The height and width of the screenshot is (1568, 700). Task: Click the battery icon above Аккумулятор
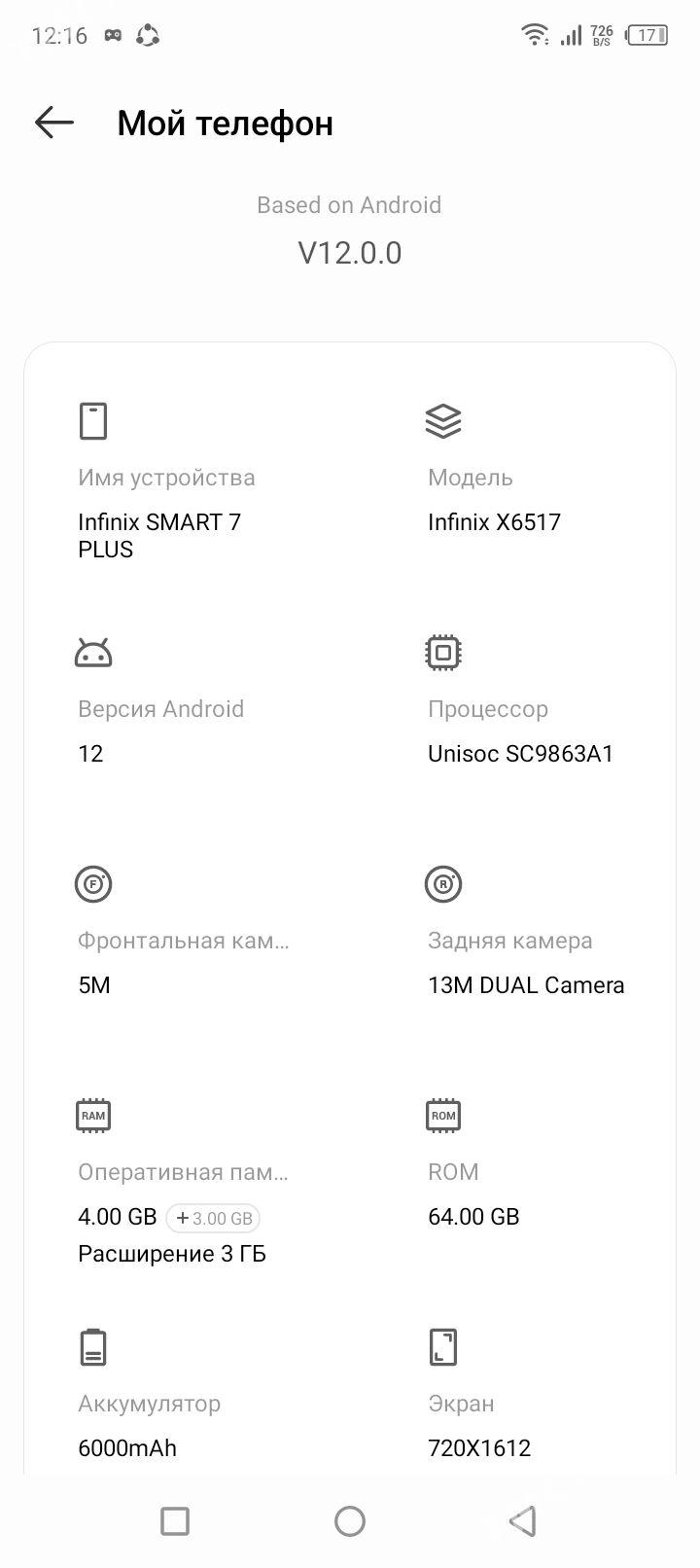click(x=92, y=1347)
